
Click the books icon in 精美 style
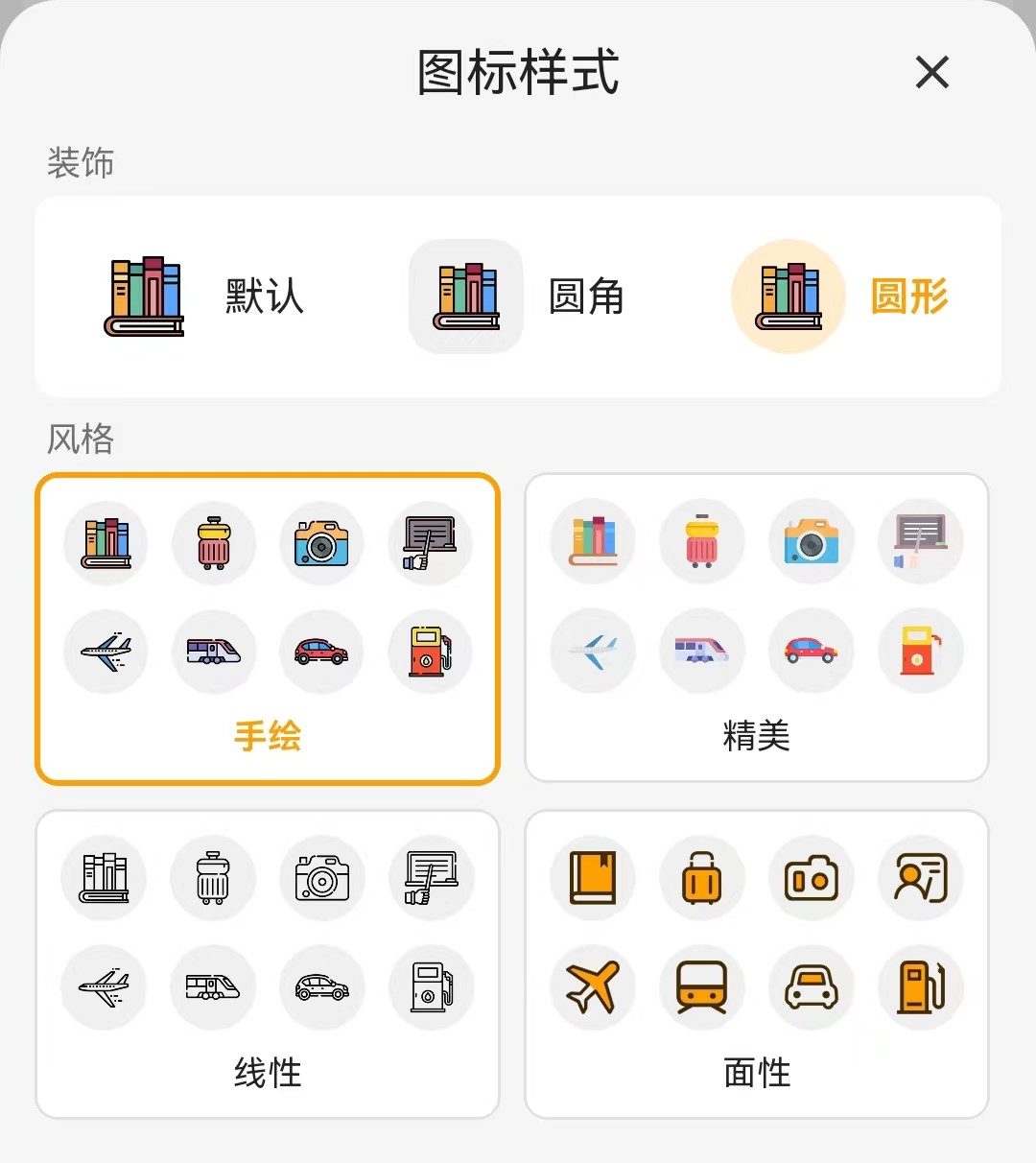(592, 540)
